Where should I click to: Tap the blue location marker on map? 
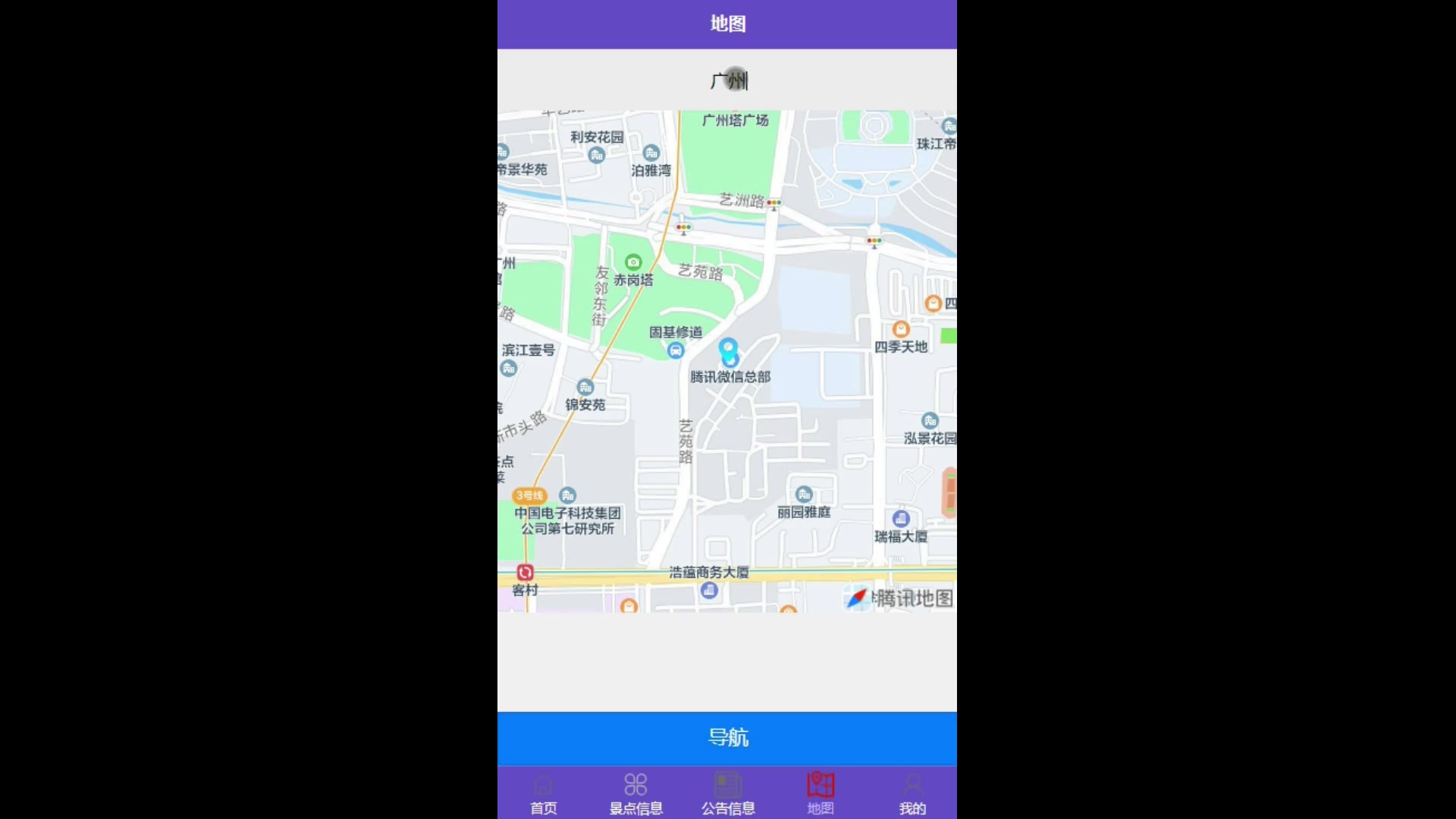point(728,351)
